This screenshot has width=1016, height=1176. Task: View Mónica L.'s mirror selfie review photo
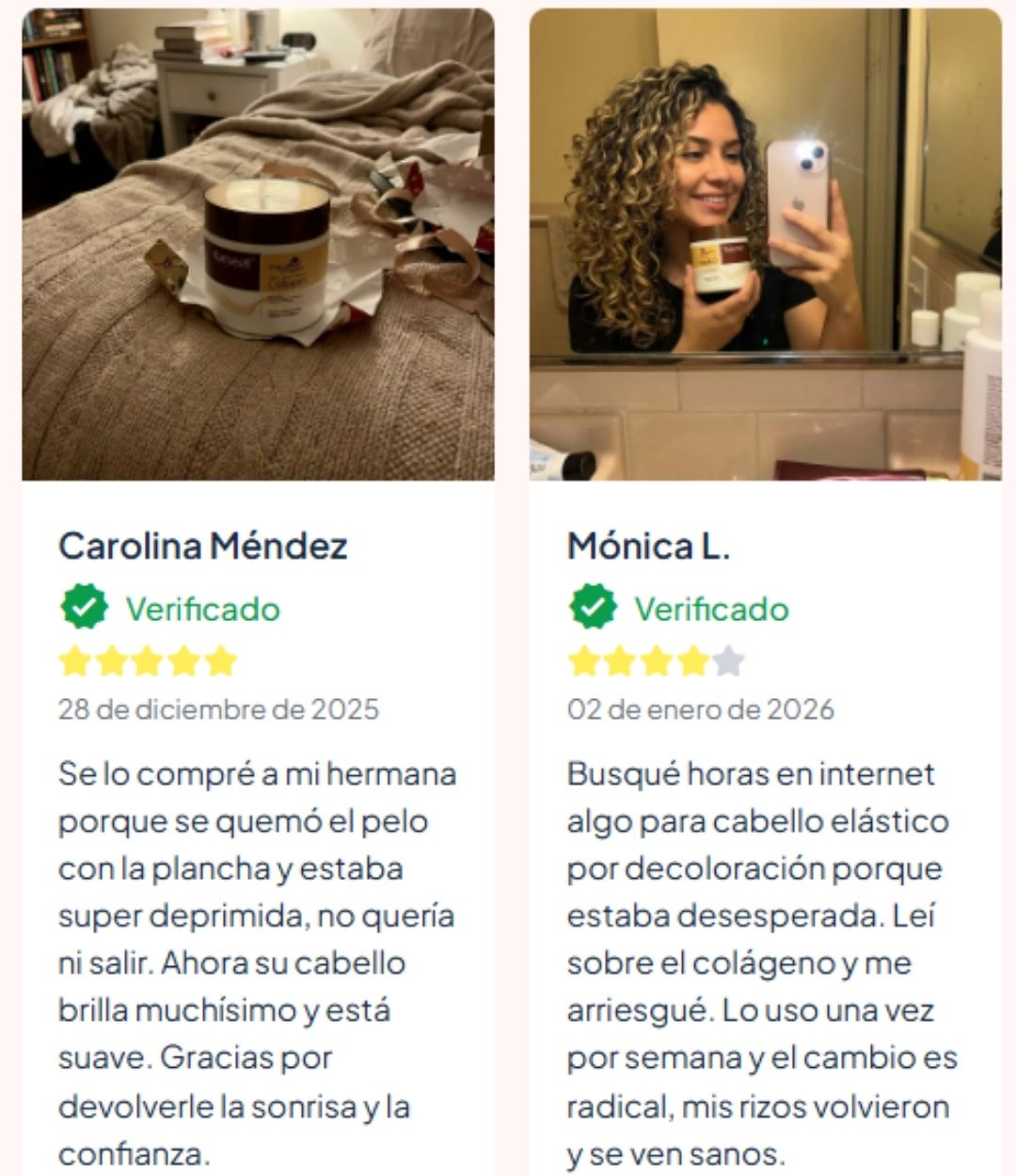click(765, 245)
